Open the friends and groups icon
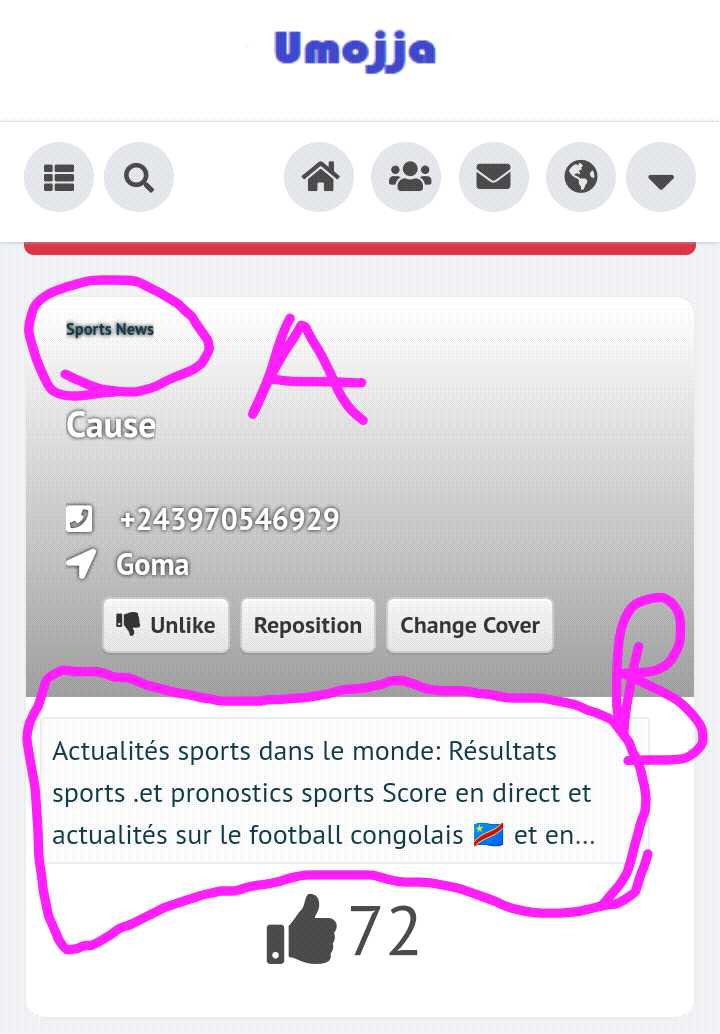The width and height of the screenshot is (720, 1034). click(406, 178)
